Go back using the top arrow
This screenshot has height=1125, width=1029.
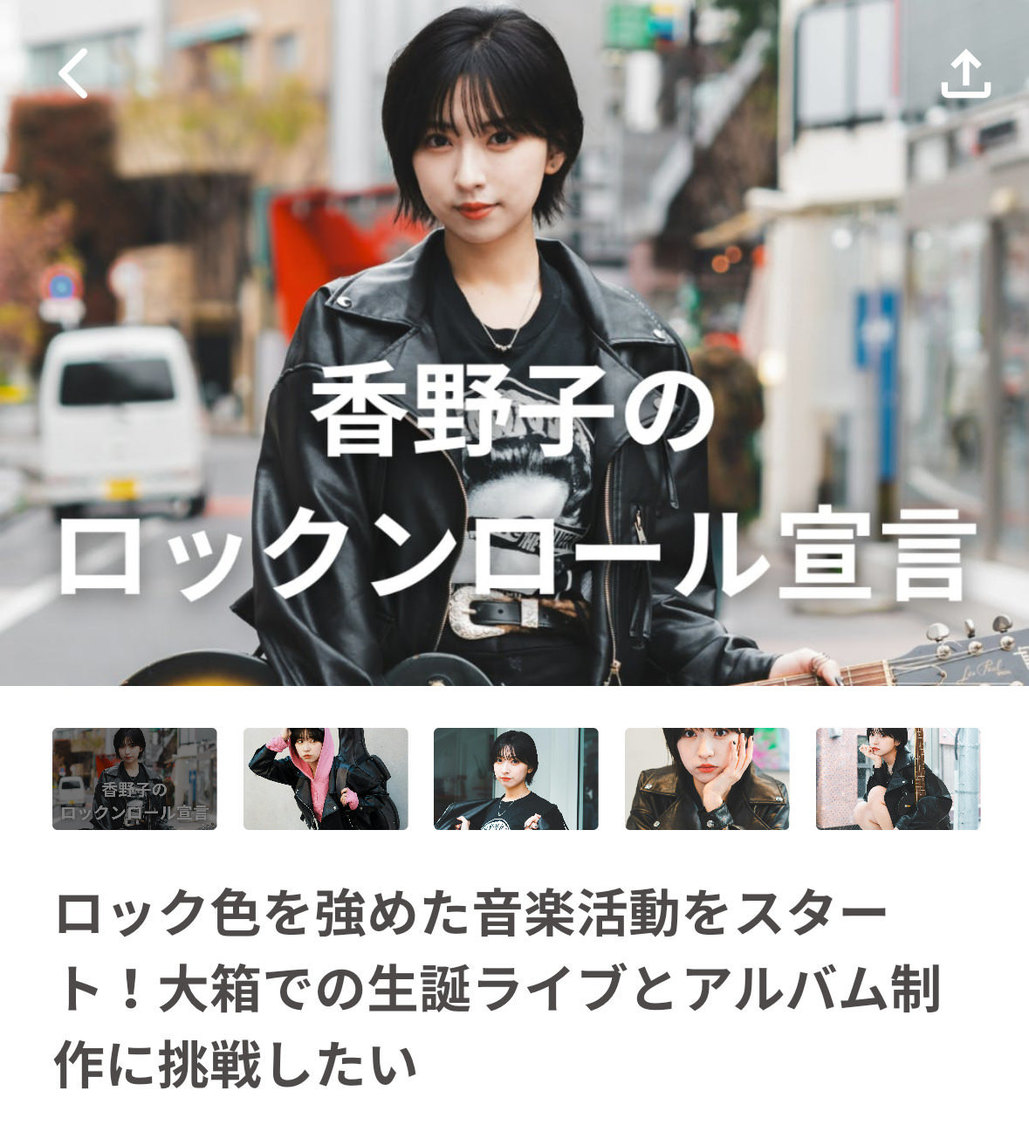coord(72,74)
